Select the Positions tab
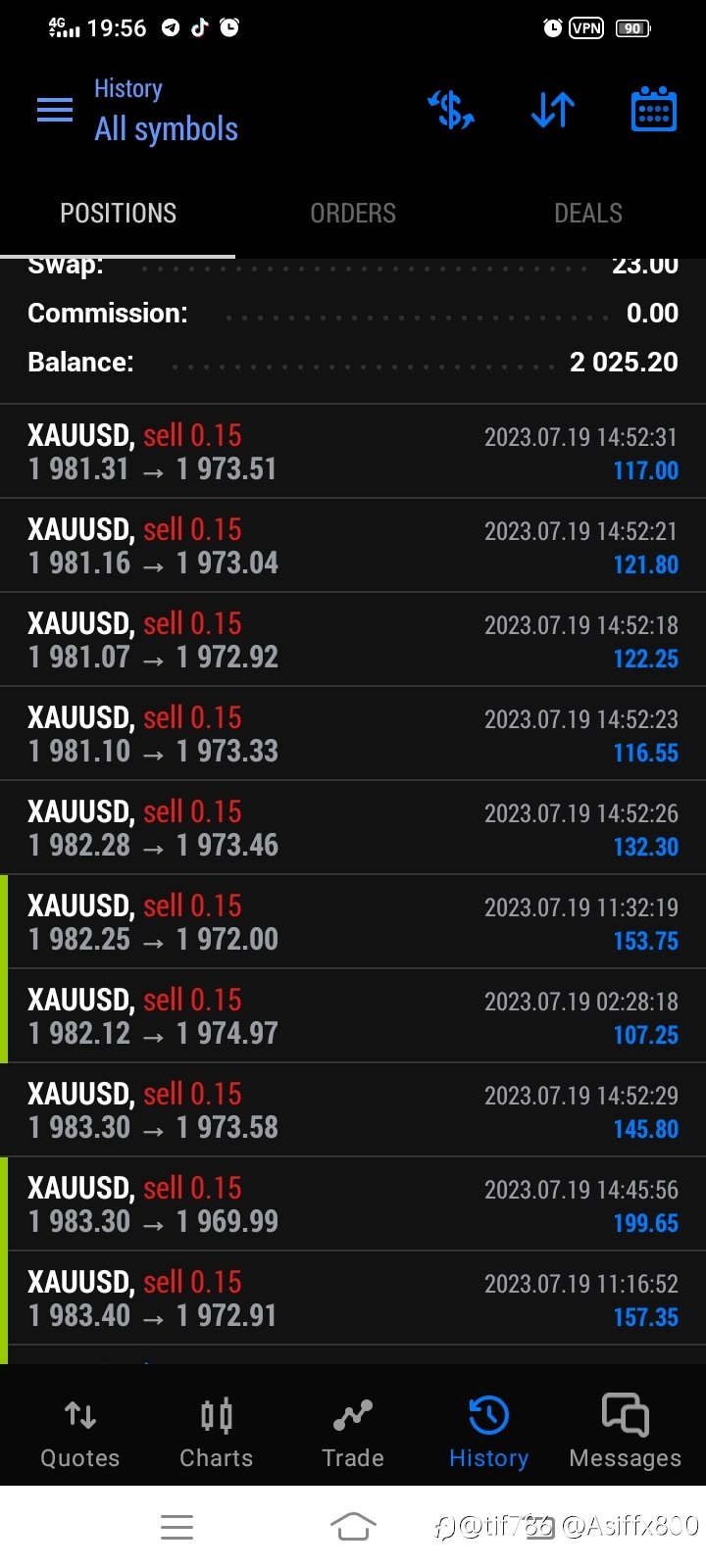Screen dimensions: 706x1568 [118, 214]
